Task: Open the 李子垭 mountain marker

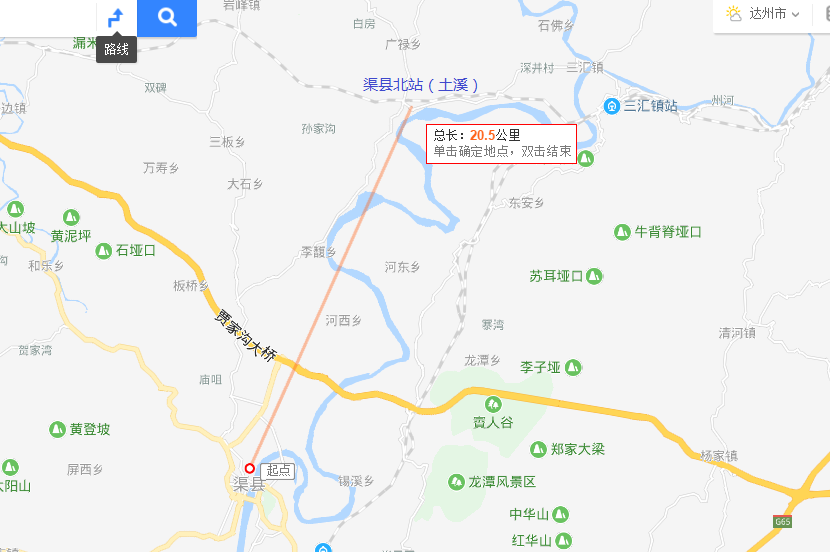Action: 573,368
